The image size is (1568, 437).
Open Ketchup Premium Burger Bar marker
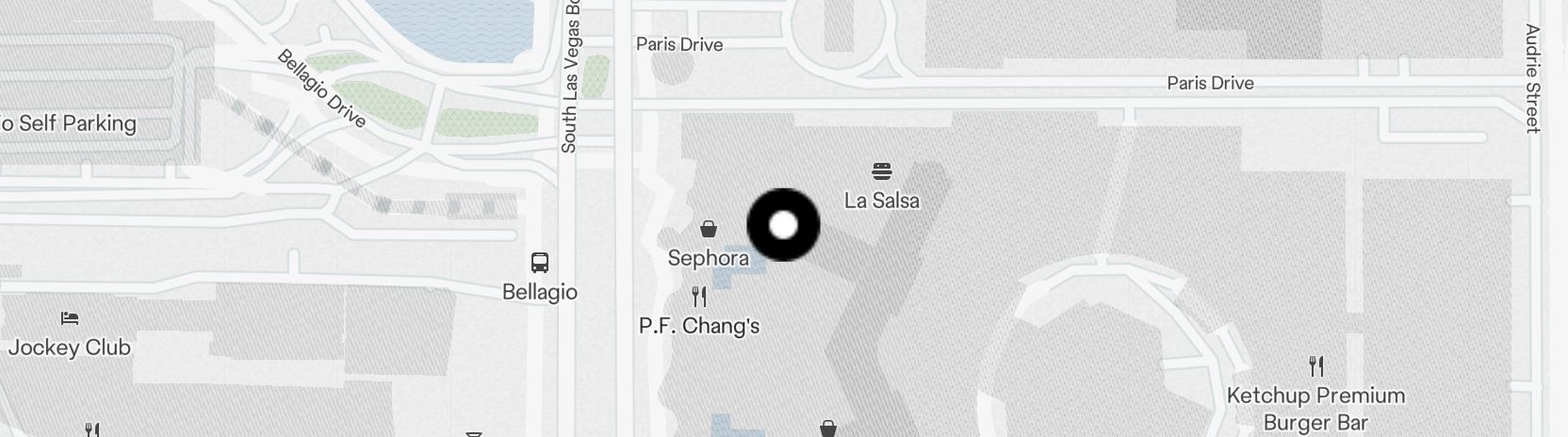[1316, 366]
